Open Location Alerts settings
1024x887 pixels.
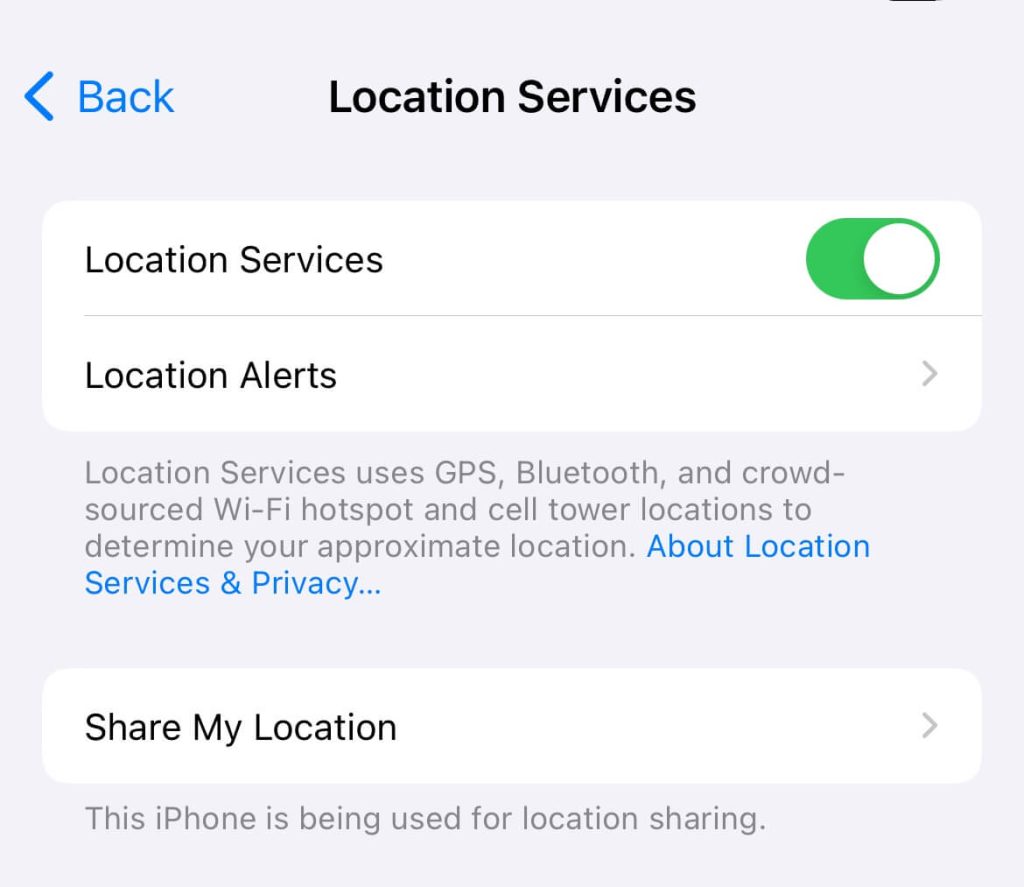point(511,375)
